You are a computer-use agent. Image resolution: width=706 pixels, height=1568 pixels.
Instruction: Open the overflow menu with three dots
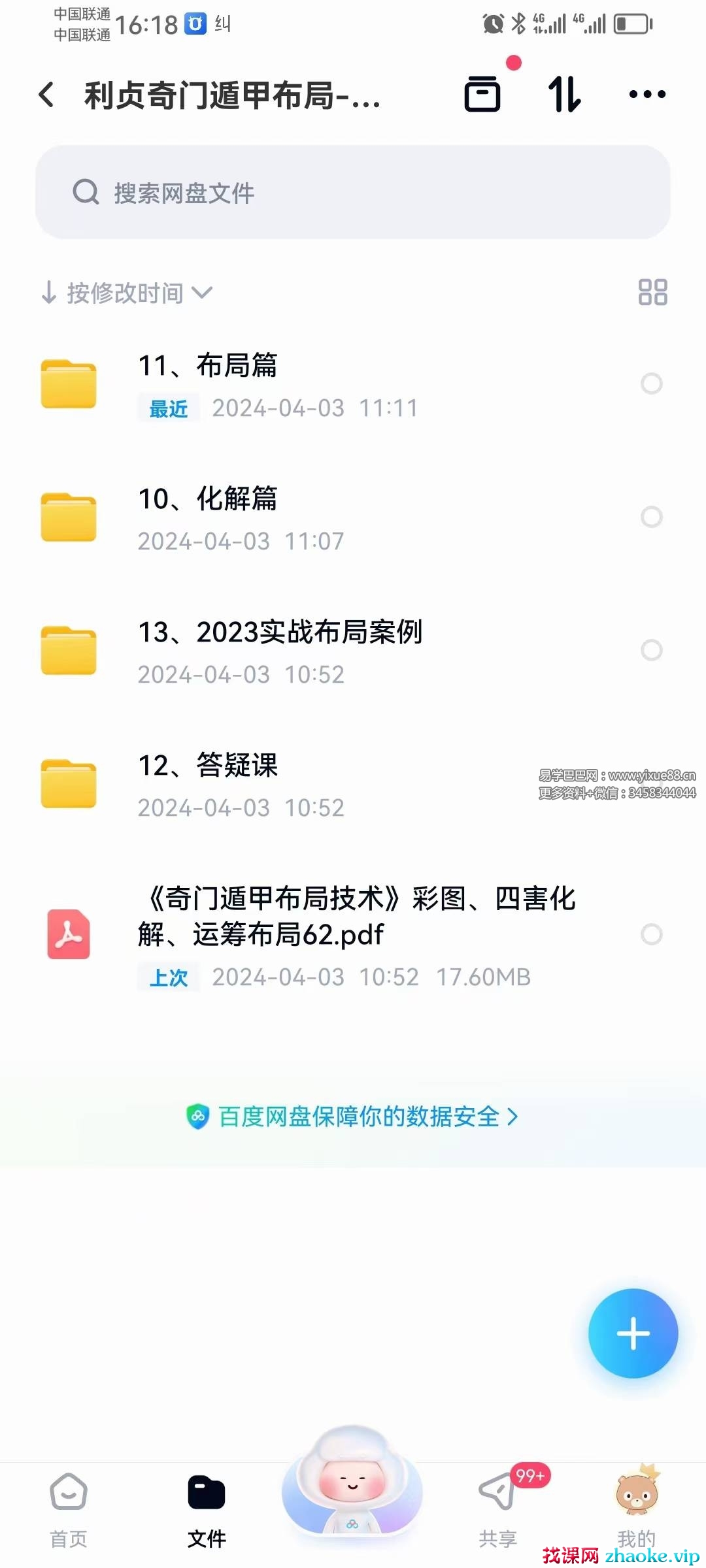pyautogui.click(x=647, y=95)
